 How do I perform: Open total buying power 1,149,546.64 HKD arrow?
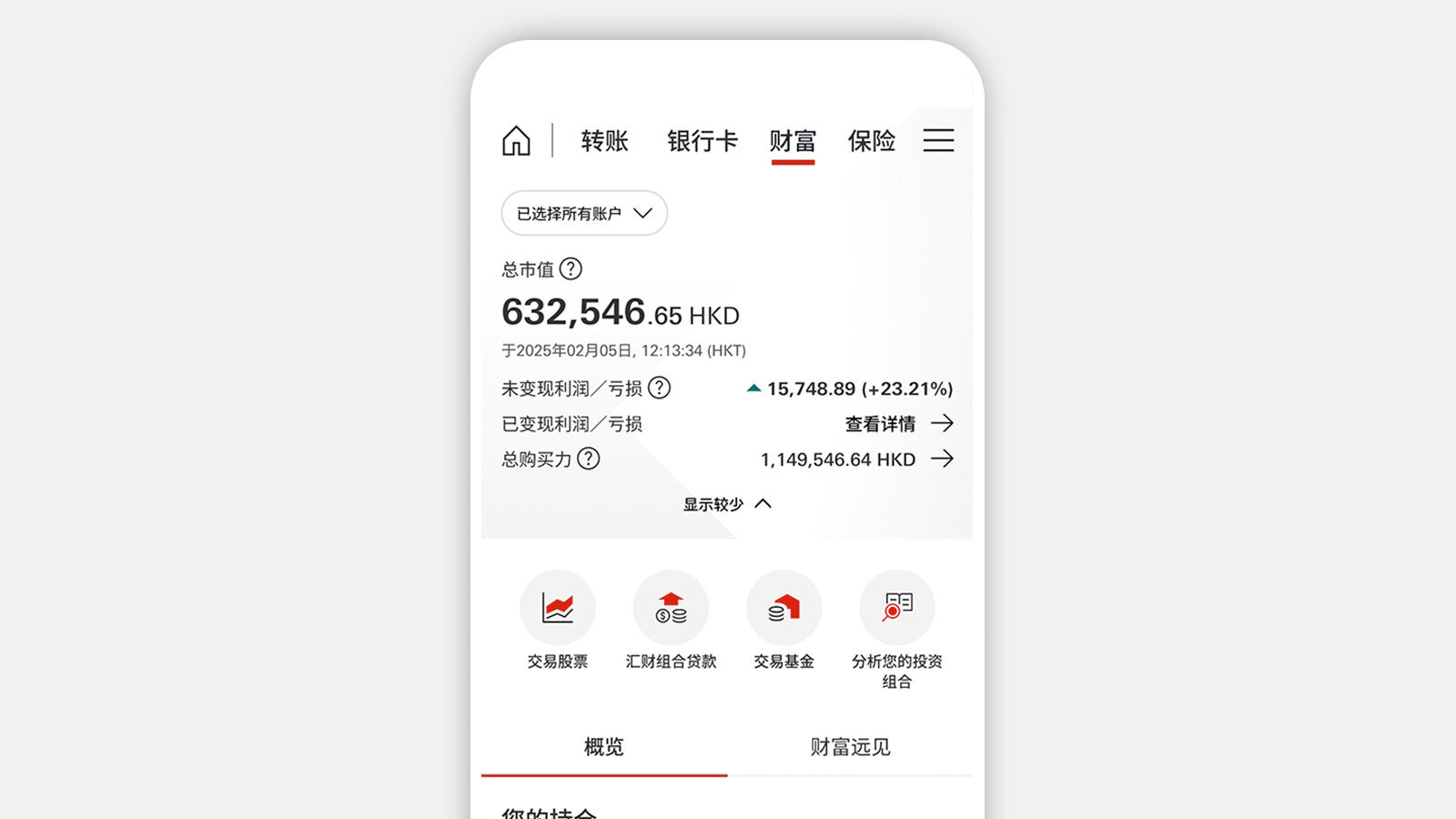[x=942, y=459]
